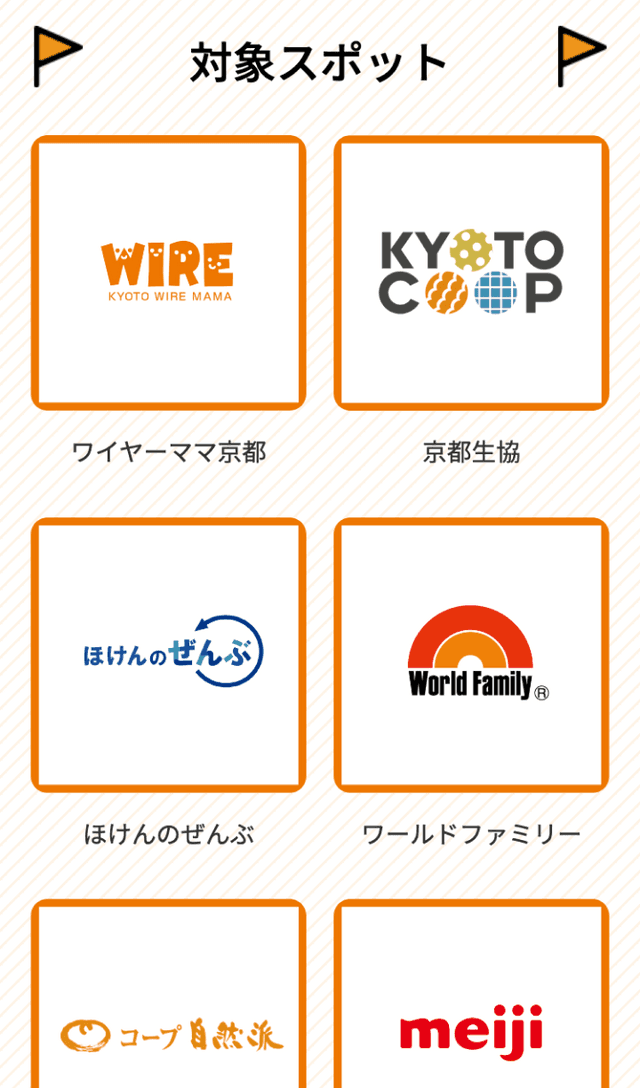
Task: Select the 京都生協 Kyoto Coop tile
Action: 471,273
